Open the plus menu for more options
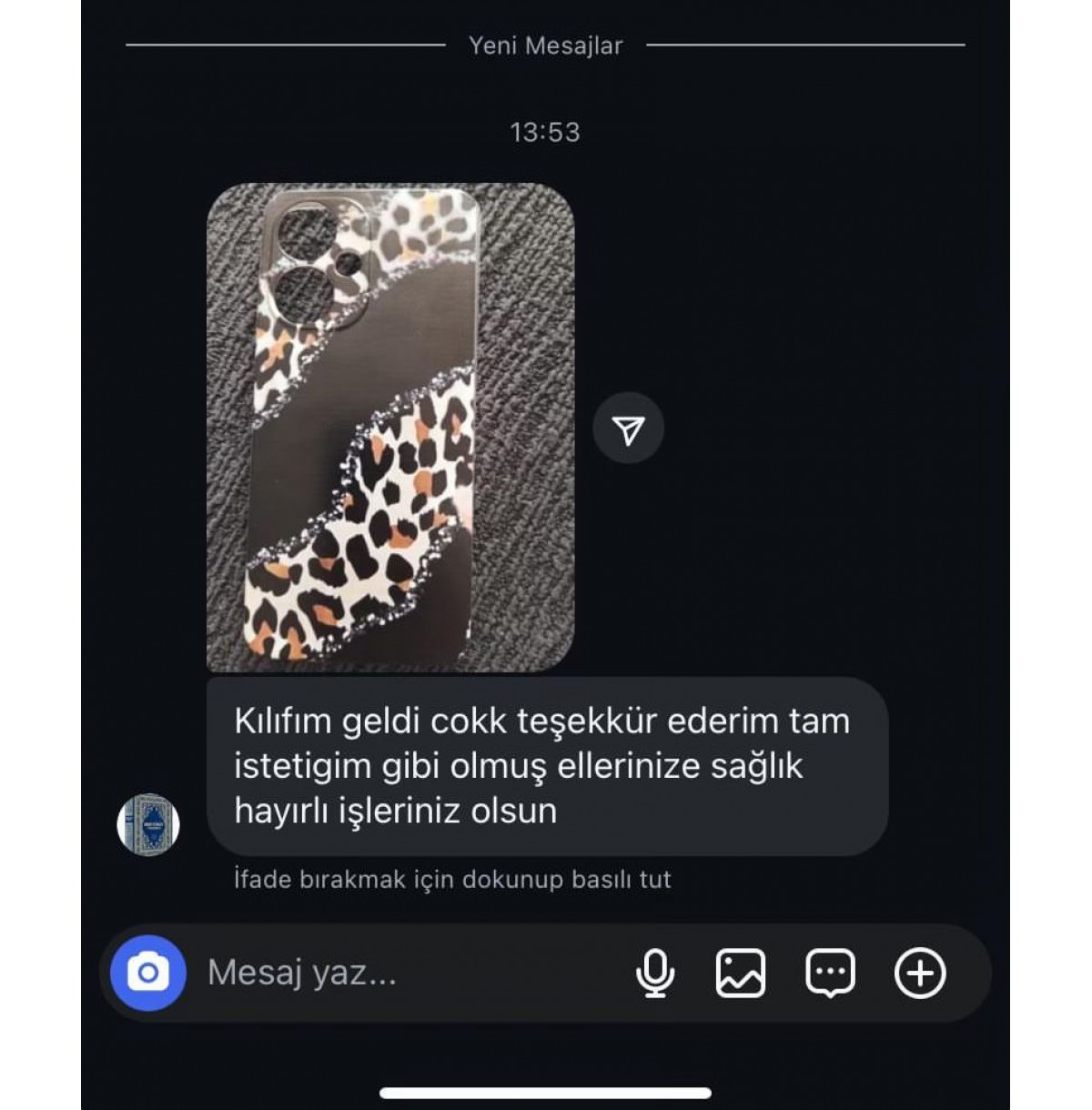This screenshot has height=1110, width=1092. pos(920,973)
